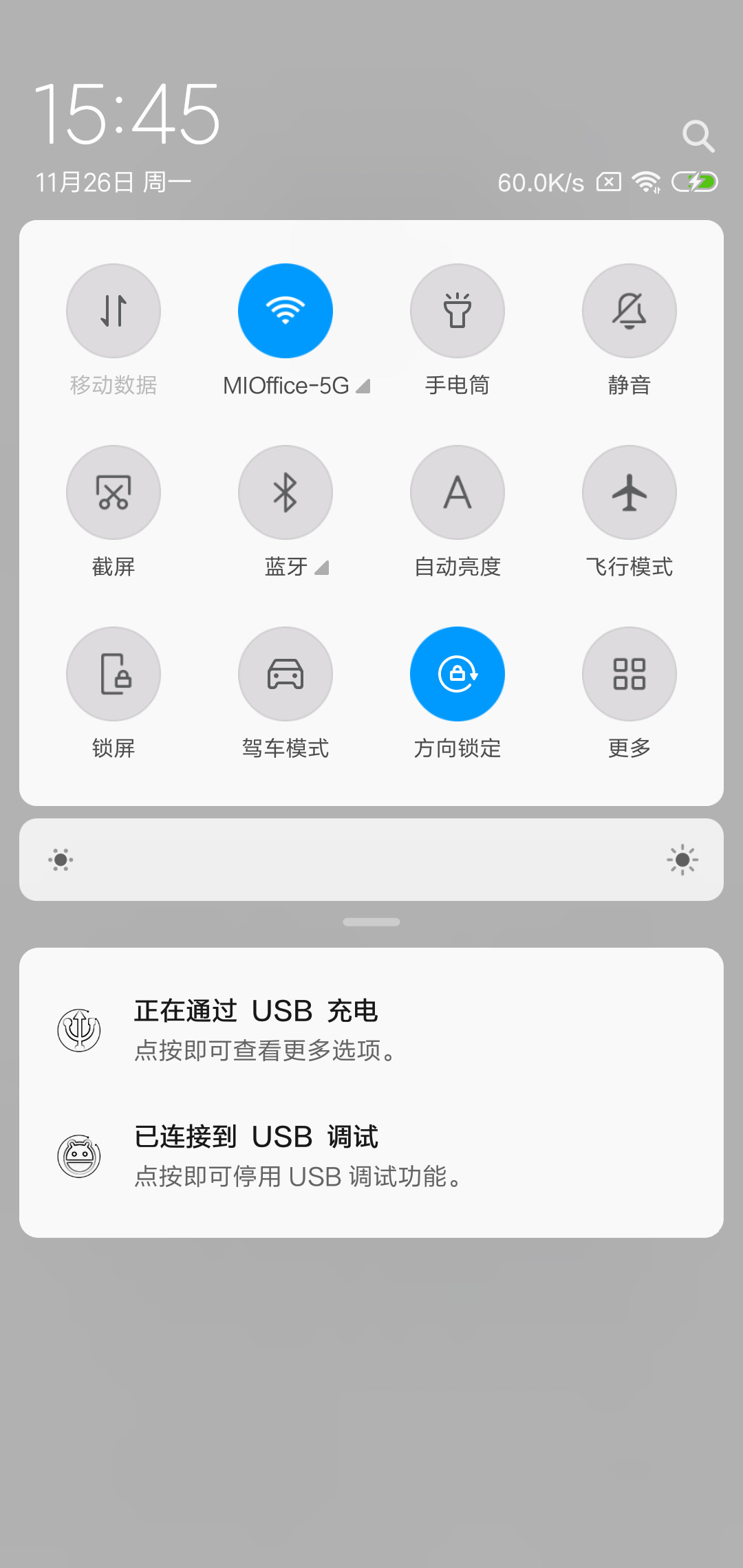
Task: Open the 正在通过 USB 充电 notification
Action: pyautogui.click(x=371, y=1030)
